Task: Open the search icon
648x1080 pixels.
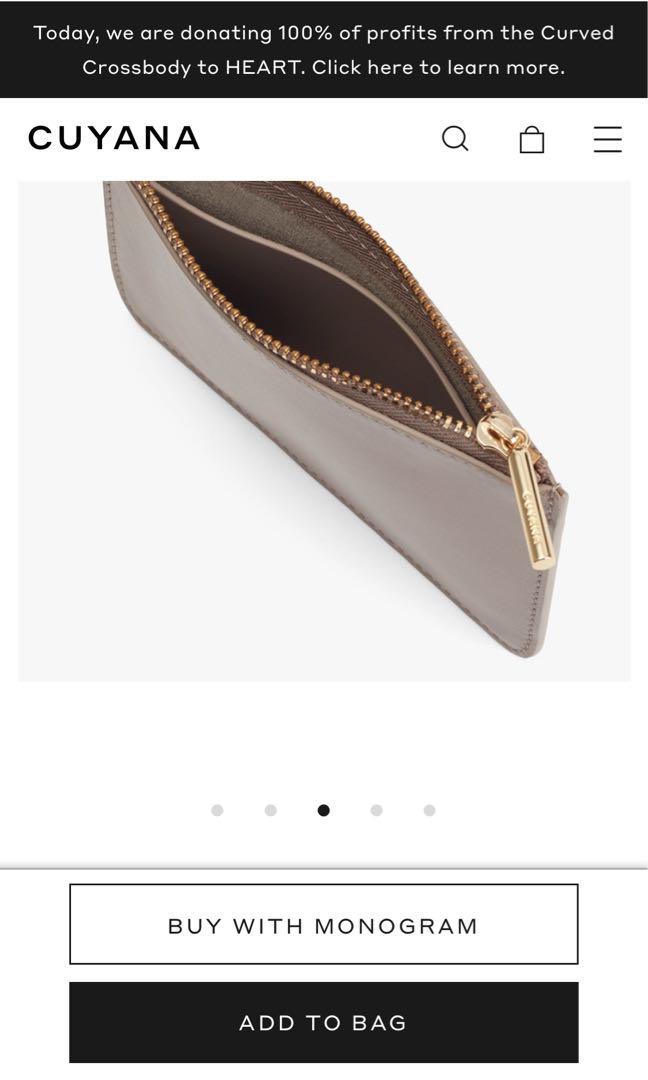Action: (455, 138)
